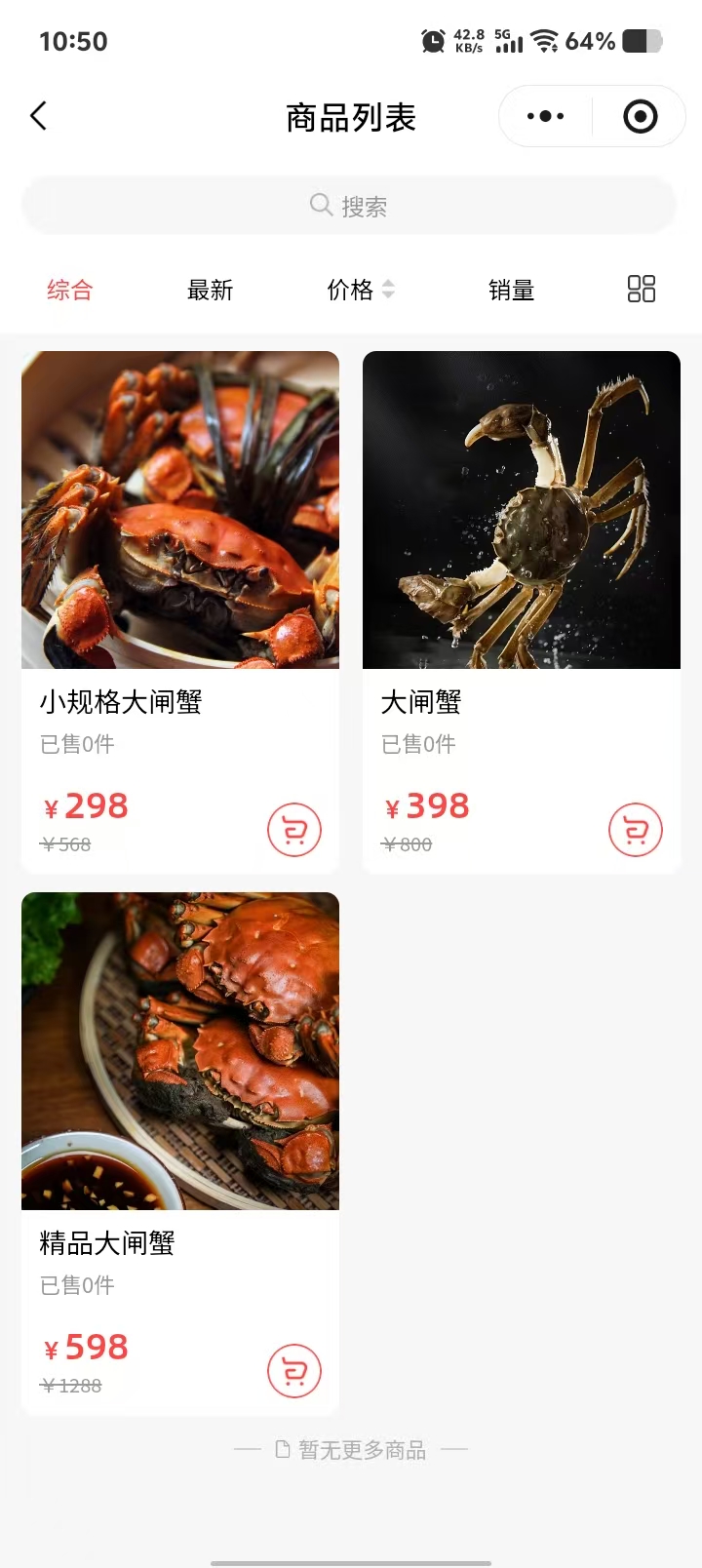Open the 小规格大闸蟹 product card
Image resolution: width=702 pixels, height=1568 pixels.
pyautogui.click(x=180, y=546)
